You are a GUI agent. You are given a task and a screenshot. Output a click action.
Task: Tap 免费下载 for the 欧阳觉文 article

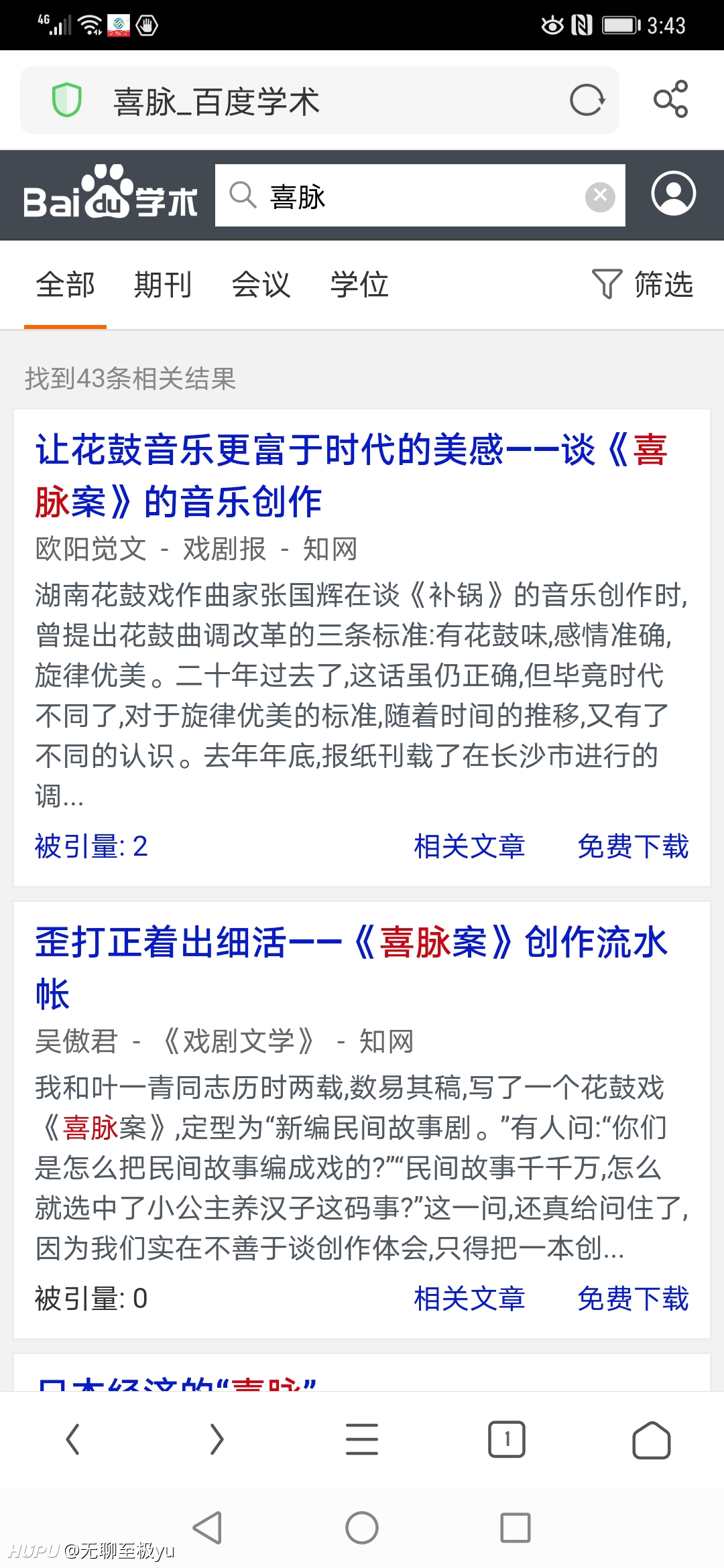tap(633, 846)
